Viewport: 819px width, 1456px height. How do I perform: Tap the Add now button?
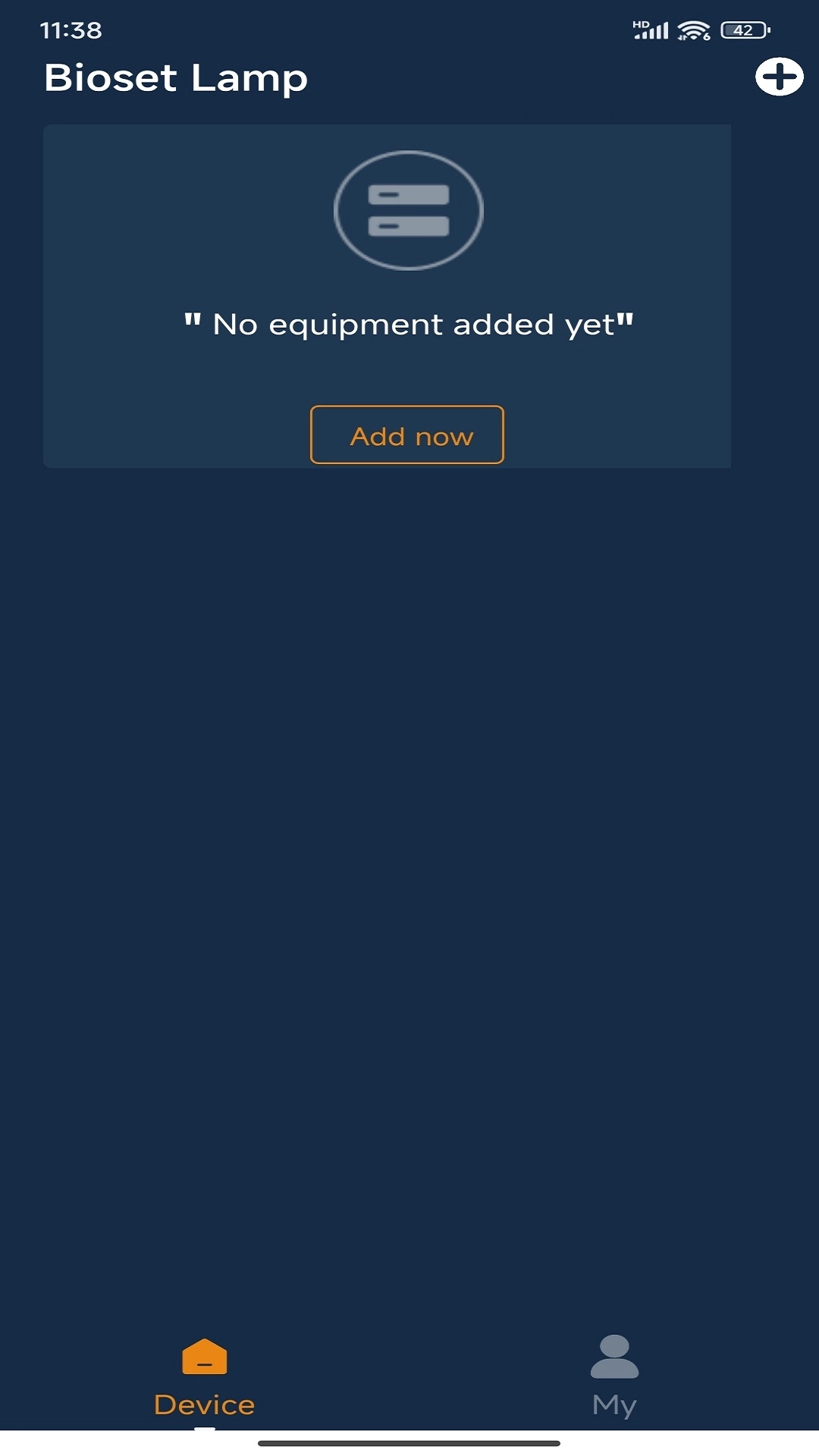(x=407, y=435)
